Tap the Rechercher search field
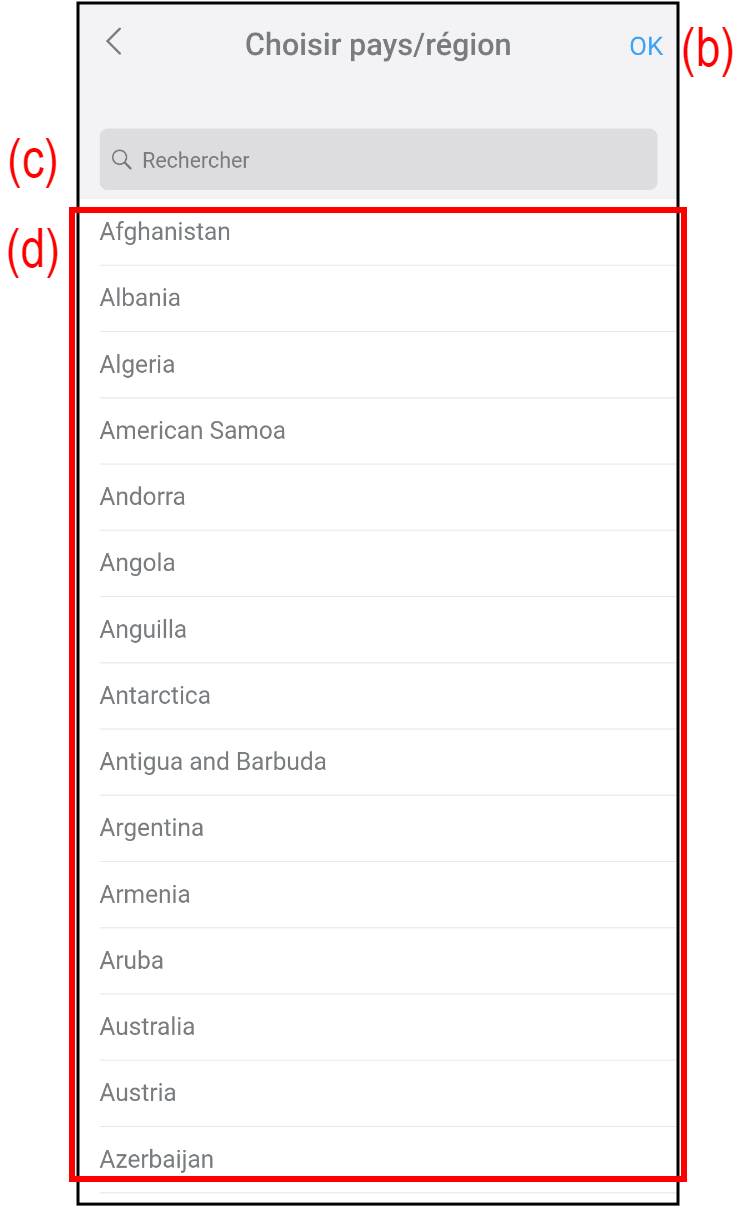 tap(378, 160)
